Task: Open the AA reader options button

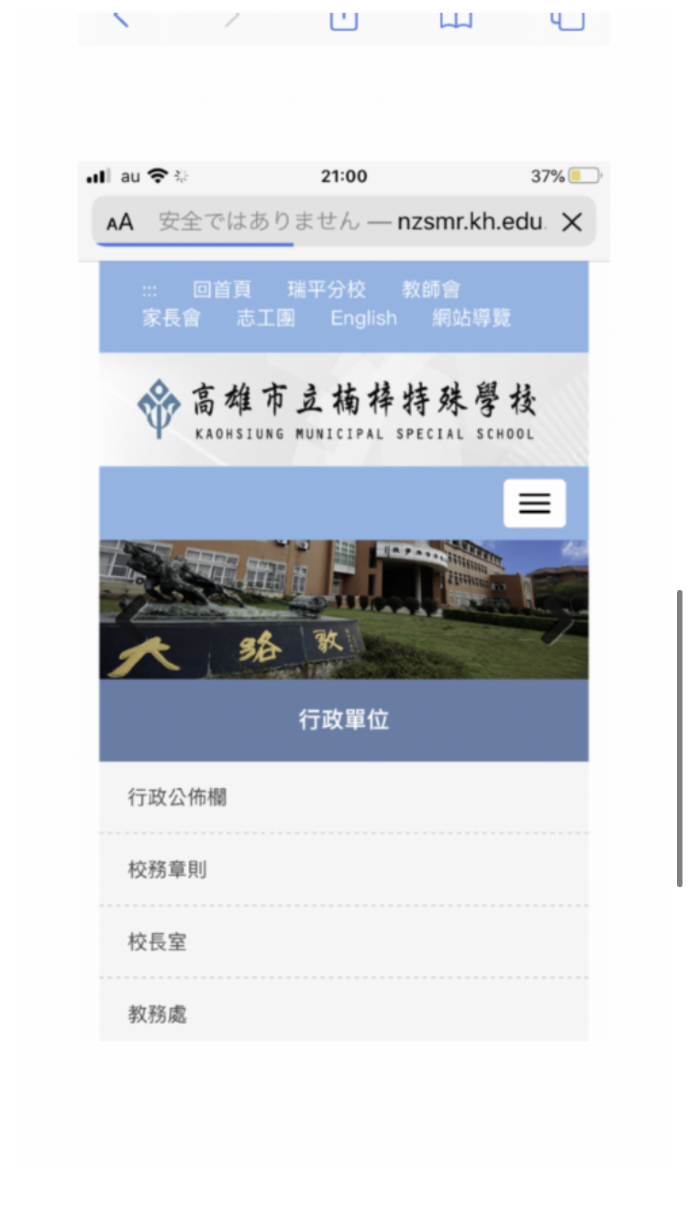Action: click(x=120, y=222)
